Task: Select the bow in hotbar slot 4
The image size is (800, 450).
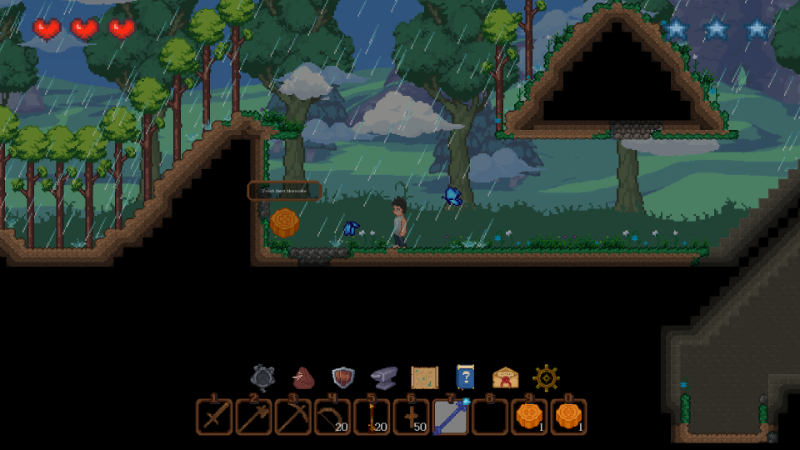Action: 332,416
